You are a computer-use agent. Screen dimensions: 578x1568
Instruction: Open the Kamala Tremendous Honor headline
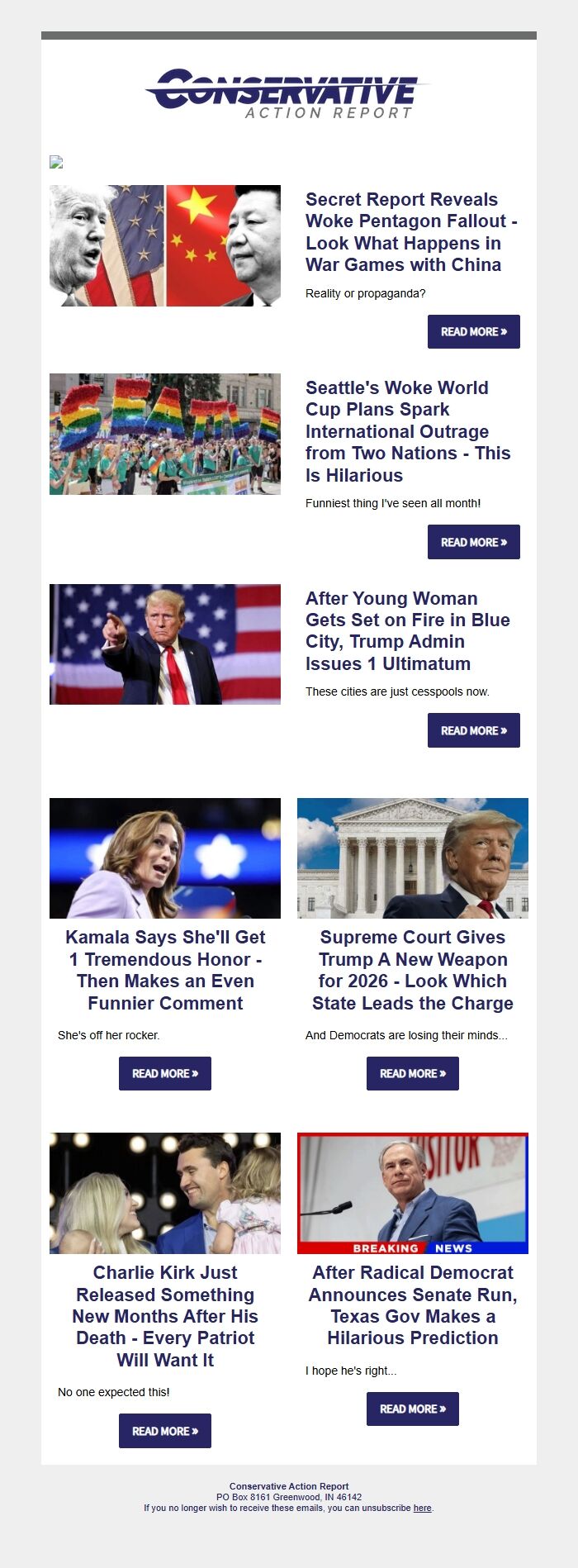click(x=165, y=970)
